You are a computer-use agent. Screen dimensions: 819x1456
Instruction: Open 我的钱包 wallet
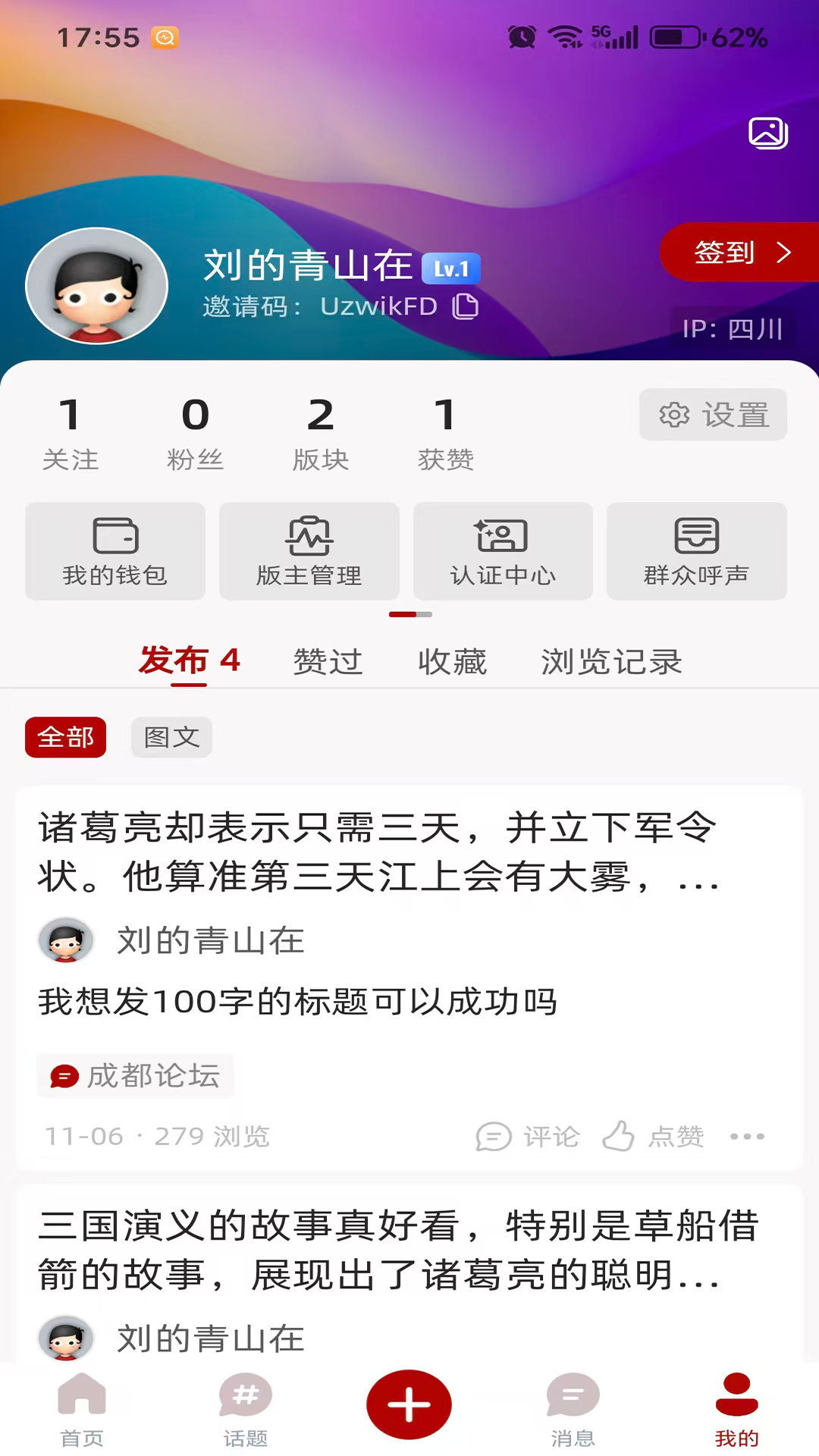(115, 551)
